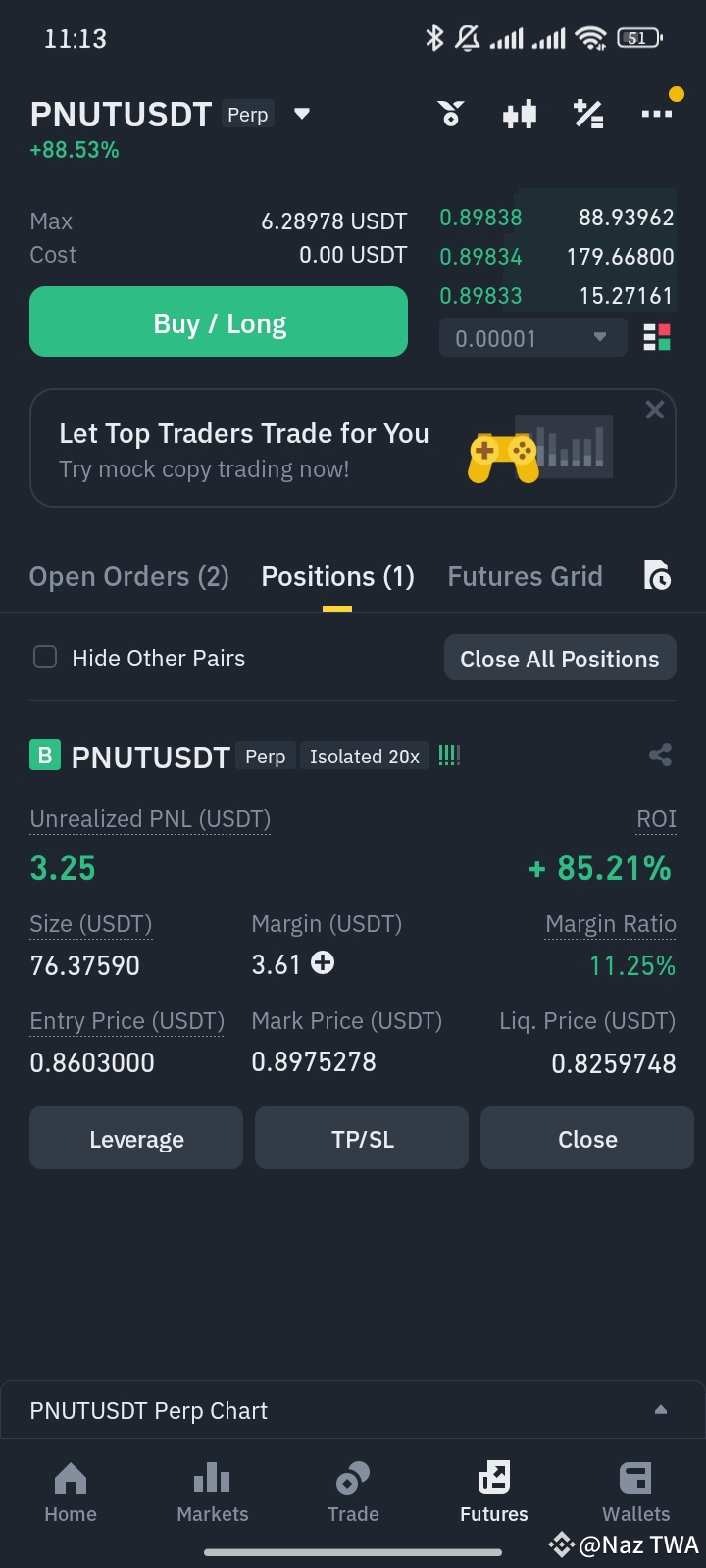706x1568 pixels.
Task: Open the PNUTUSDT pair selector dropdown
Action: tap(301, 114)
